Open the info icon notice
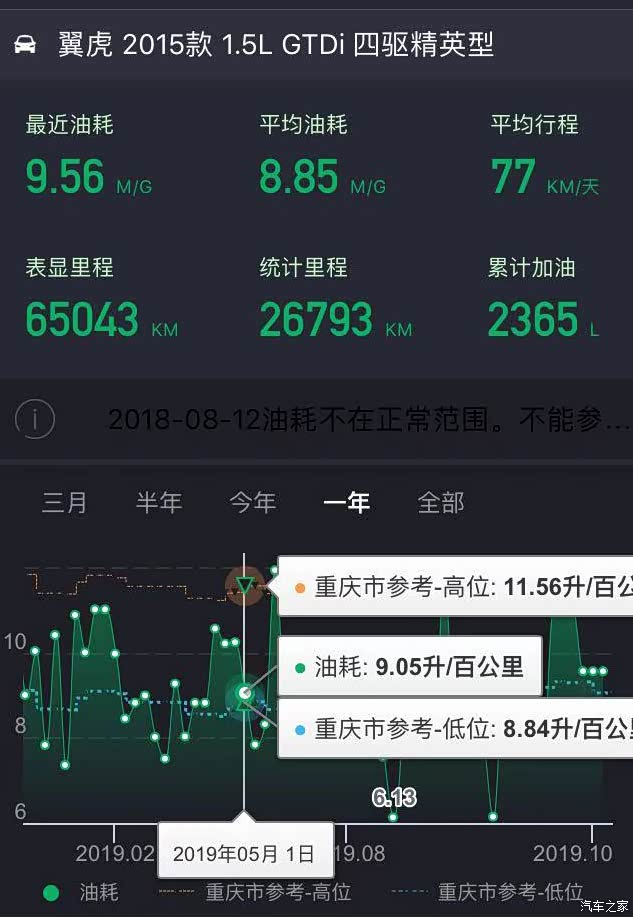The image size is (633, 917). pyautogui.click(x=35, y=420)
